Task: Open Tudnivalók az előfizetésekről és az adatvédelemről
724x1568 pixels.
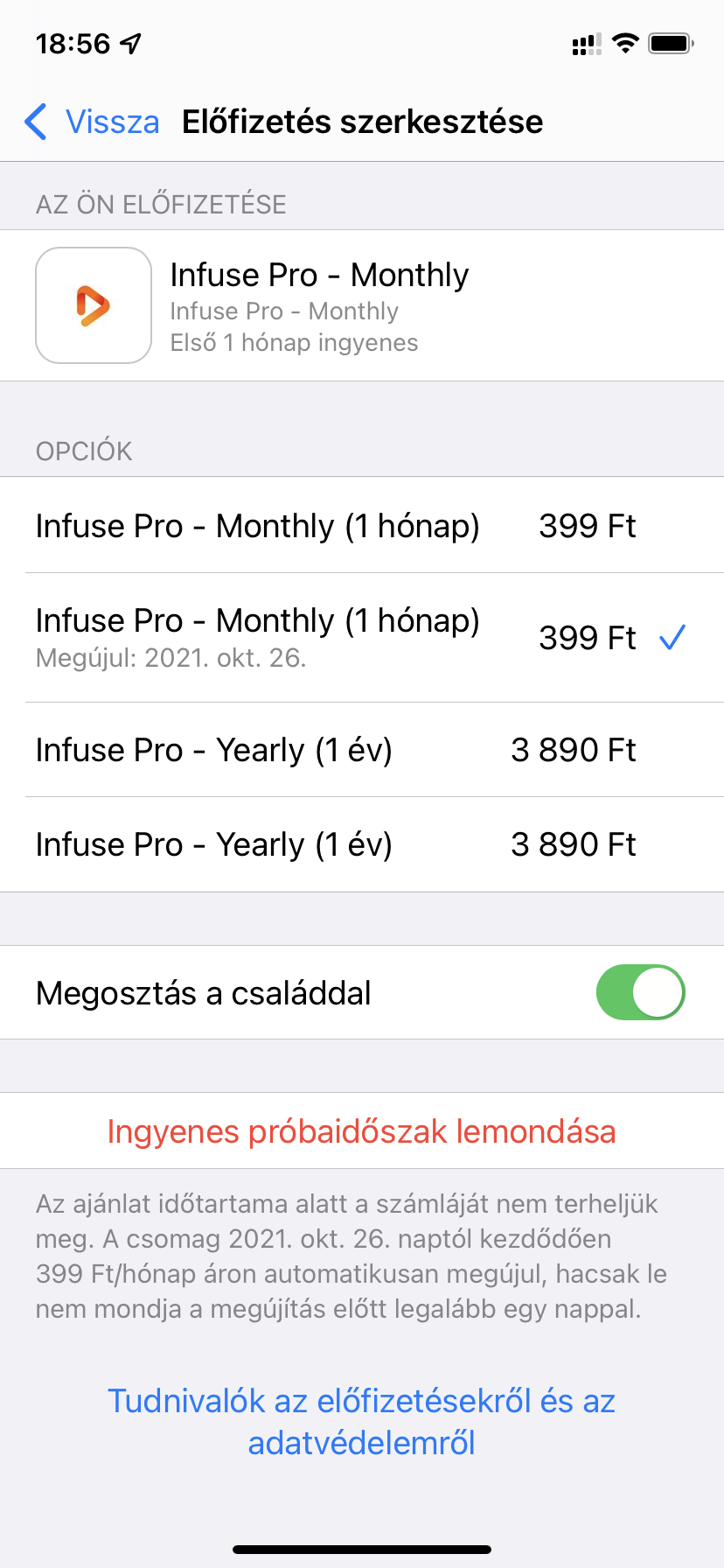Action: point(362,1422)
